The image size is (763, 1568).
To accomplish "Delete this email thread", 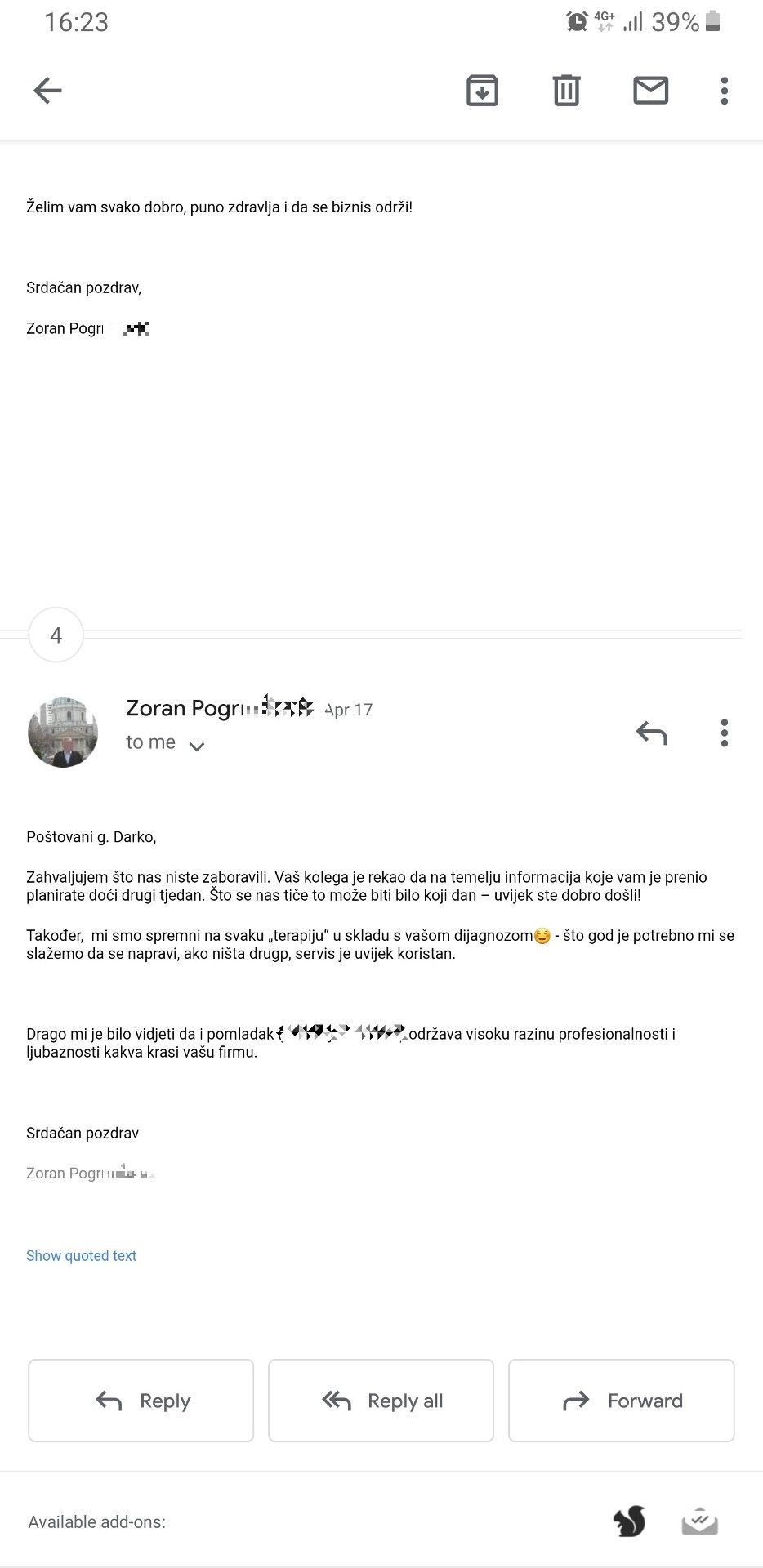I will tap(566, 91).
